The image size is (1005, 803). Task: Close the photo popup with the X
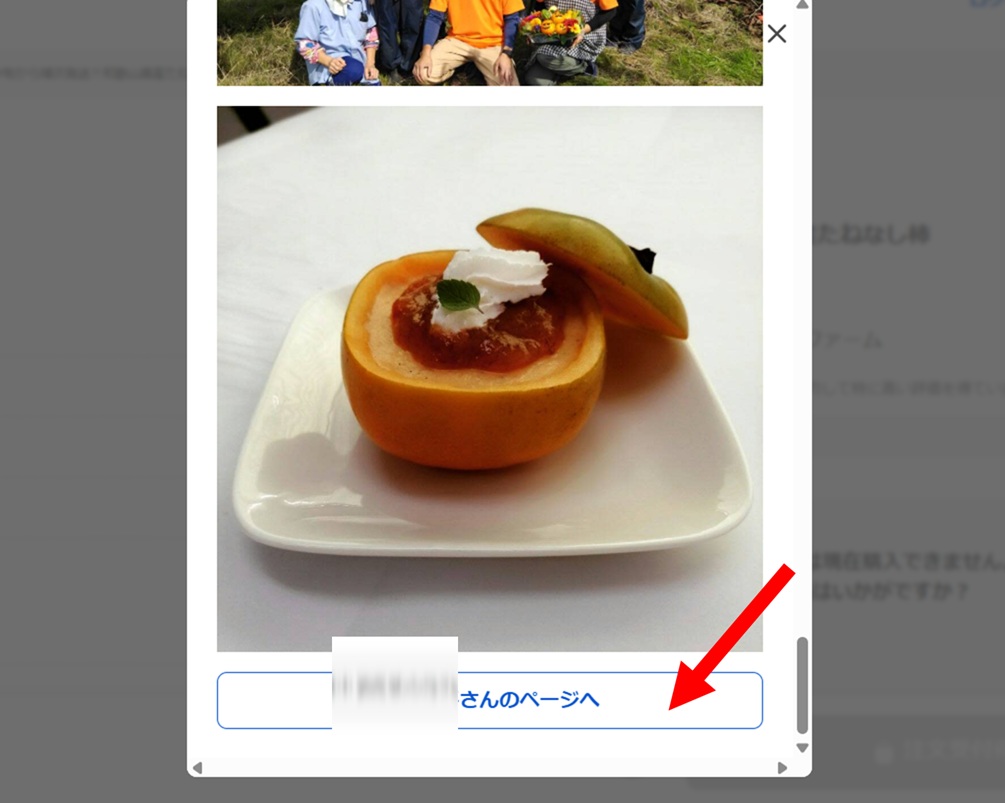pyautogui.click(x=777, y=34)
